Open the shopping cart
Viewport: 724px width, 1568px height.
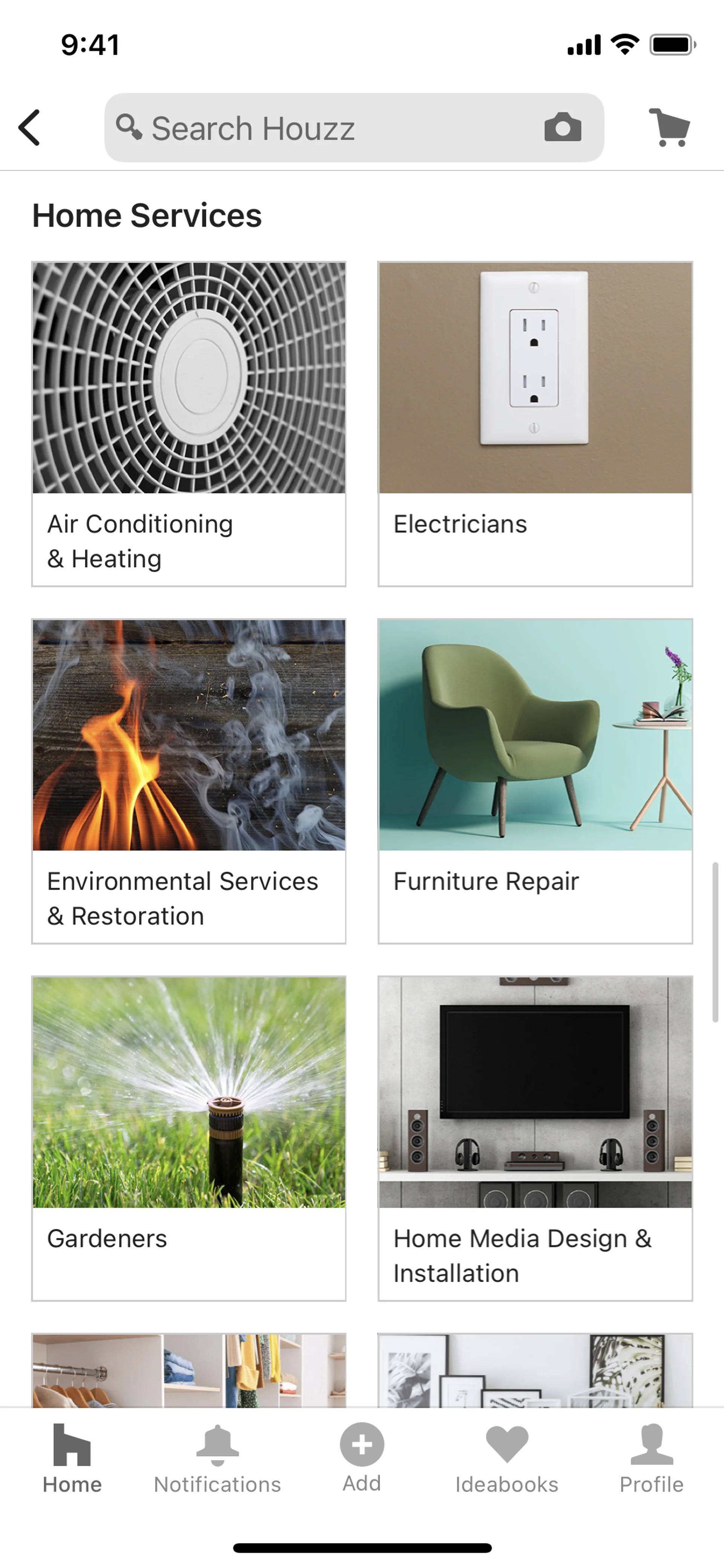669,128
